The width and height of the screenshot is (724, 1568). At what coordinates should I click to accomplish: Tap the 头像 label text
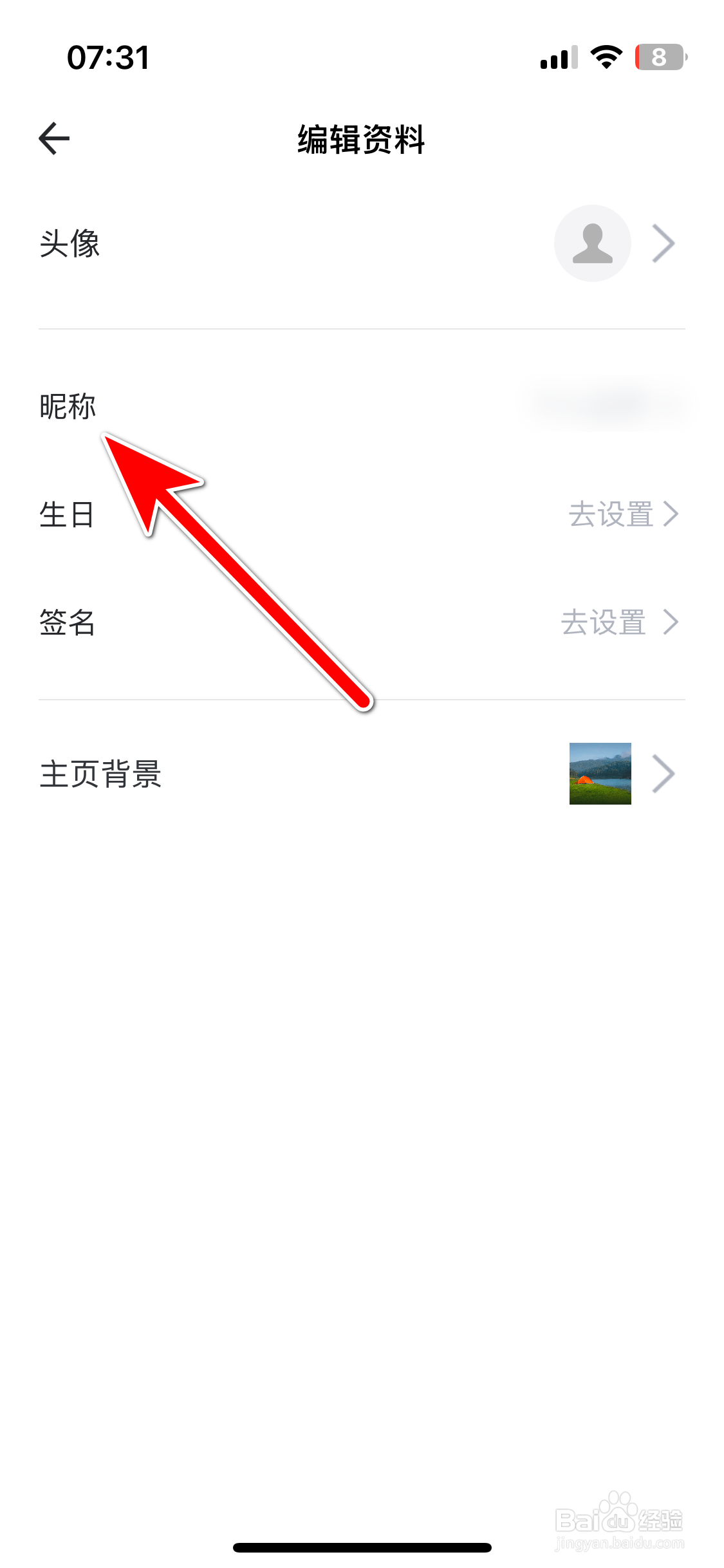click(69, 245)
